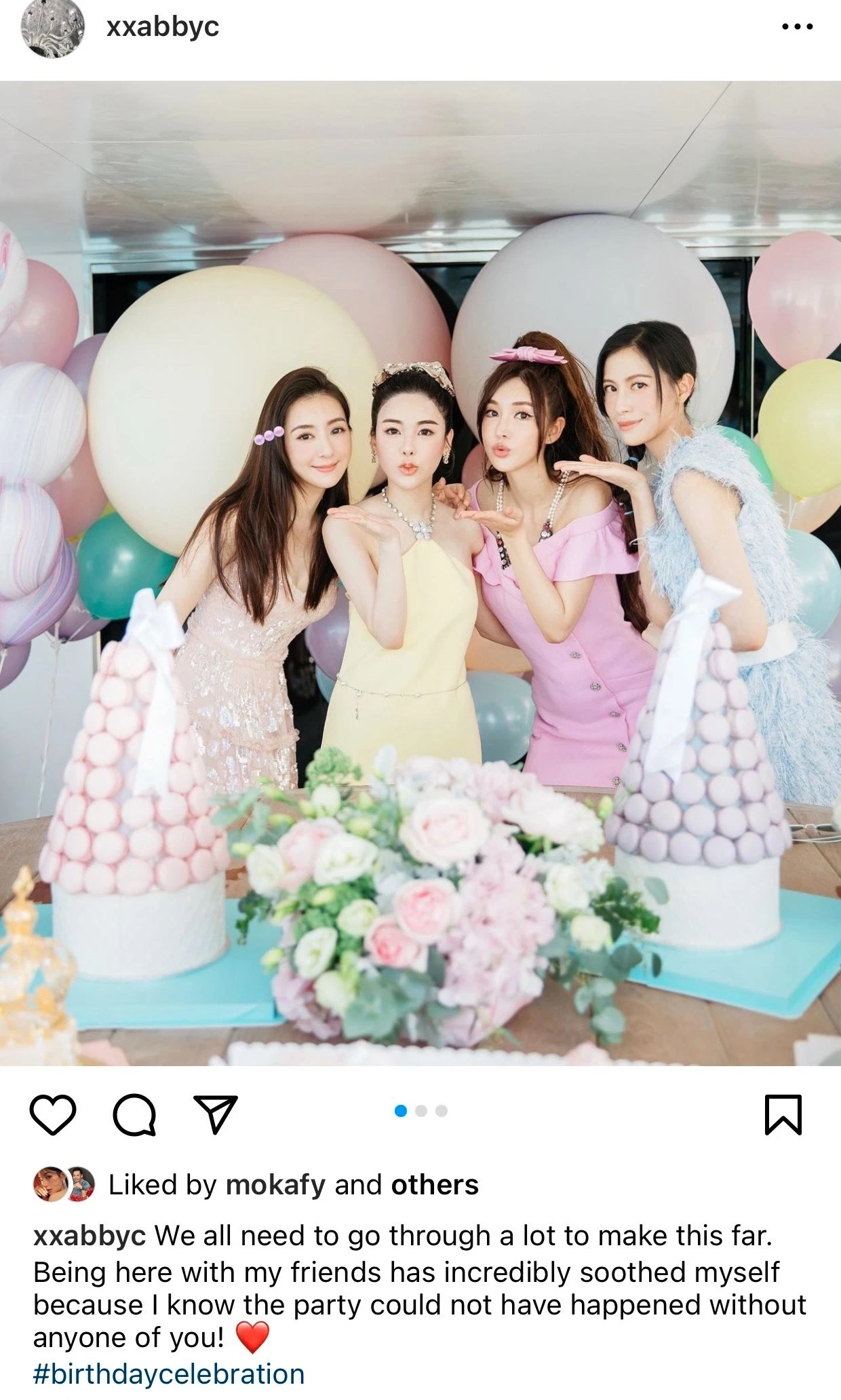Image resolution: width=841 pixels, height=1400 pixels.
Task: Open the post's three-dot options menu
Action: tap(796, 27)
